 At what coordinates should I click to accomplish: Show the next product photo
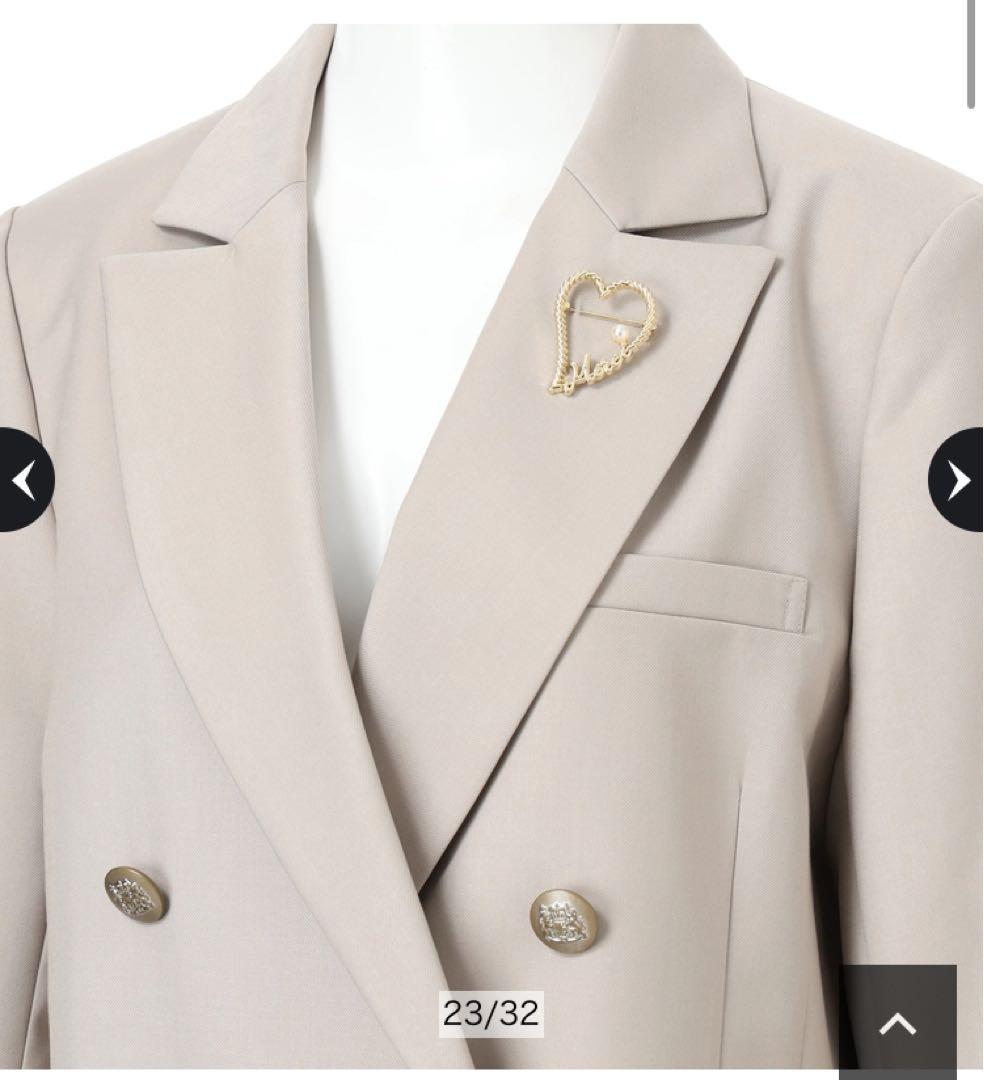pyautogui.click(x=958, y=480)
